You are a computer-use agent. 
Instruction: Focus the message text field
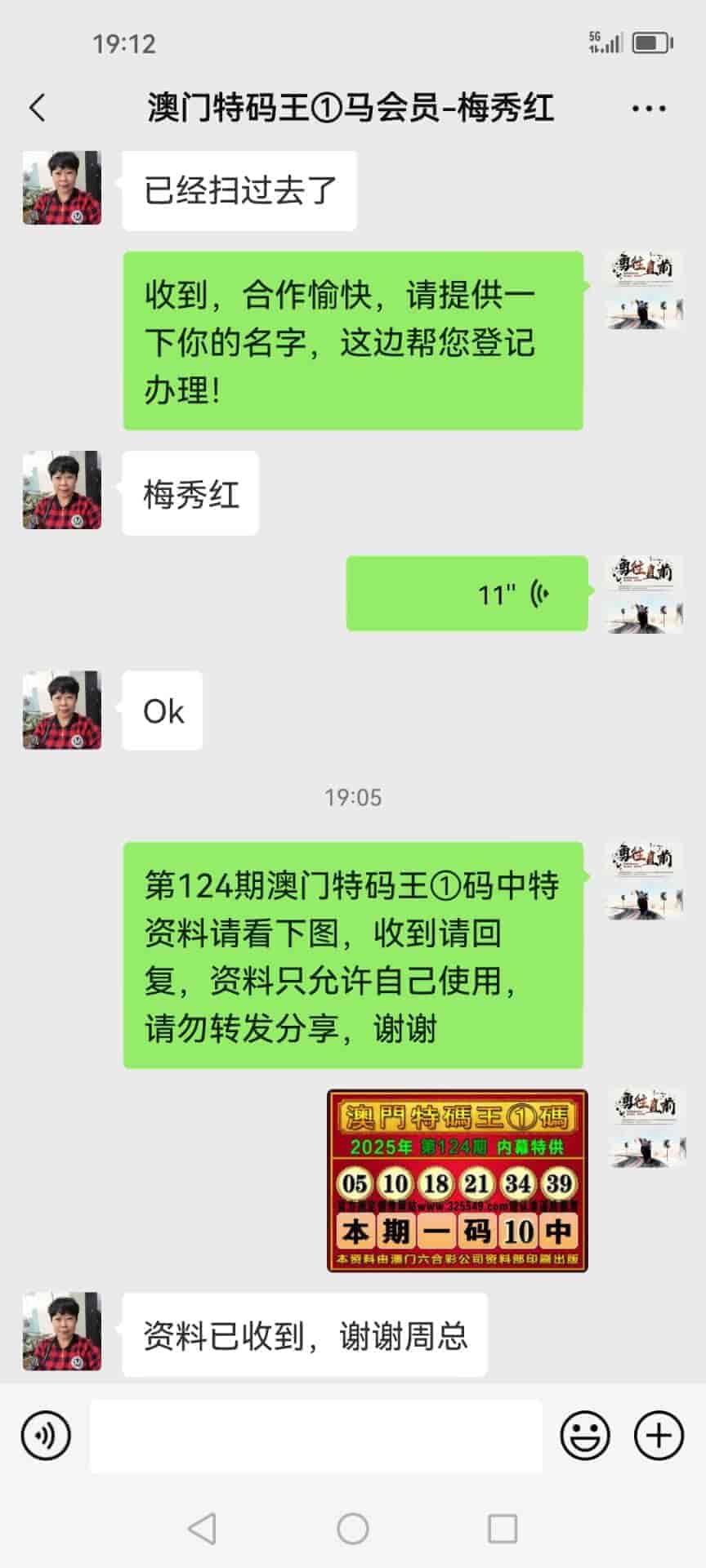click(315, 1436)
